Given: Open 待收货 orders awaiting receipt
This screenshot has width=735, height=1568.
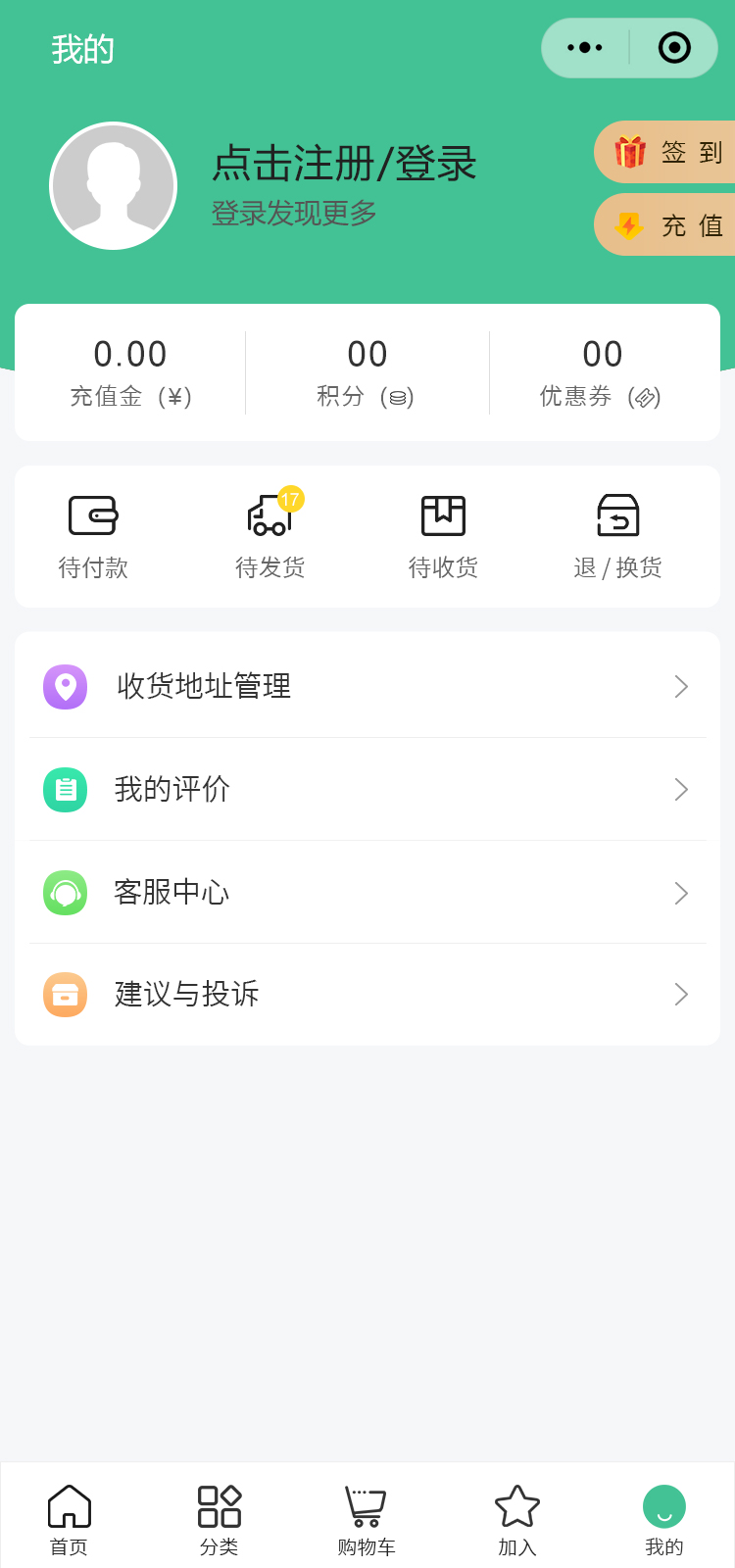Looking at the screenshot, I should (443, 537).
